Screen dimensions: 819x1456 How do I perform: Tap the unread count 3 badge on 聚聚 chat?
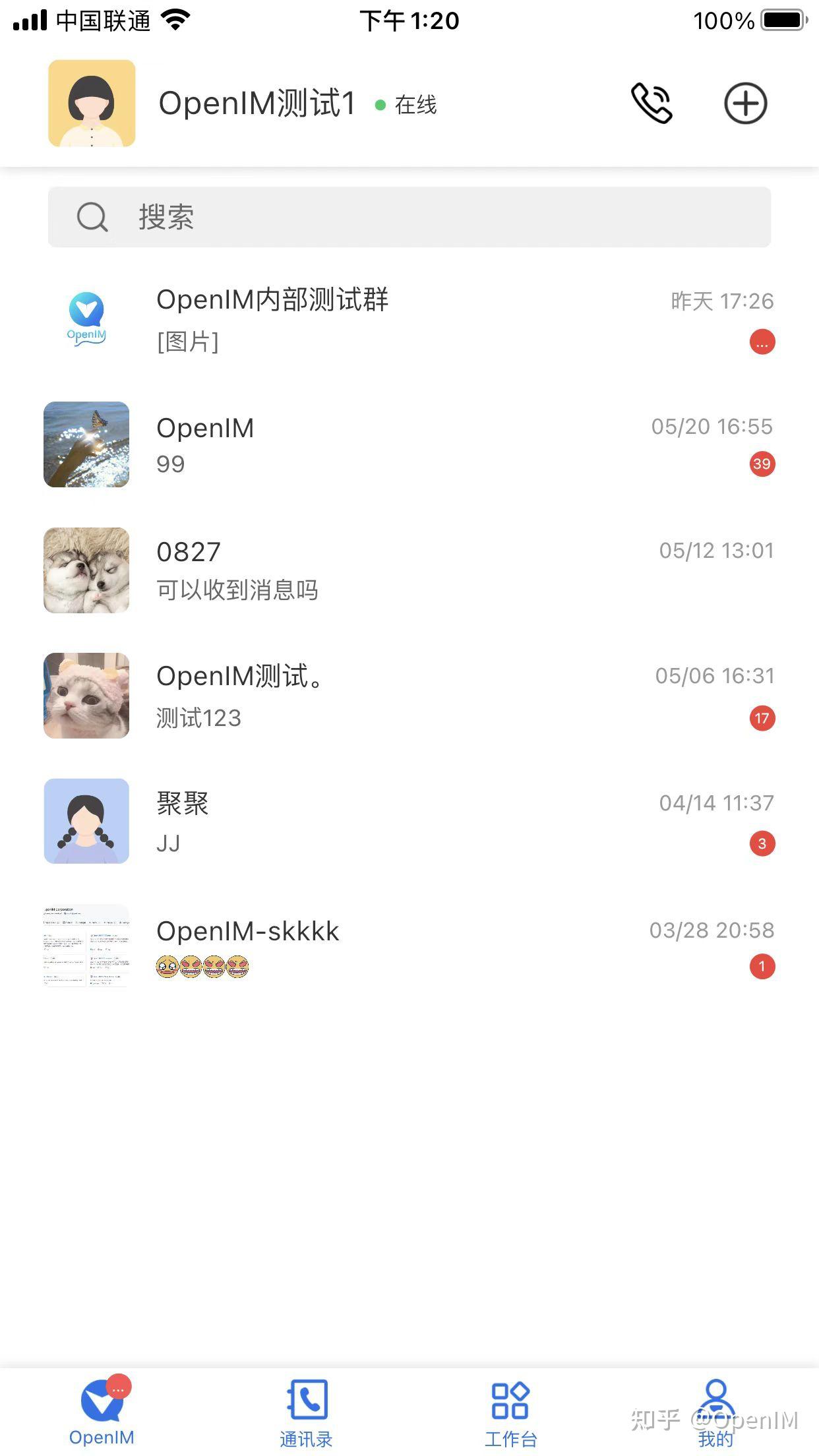[x=762, y=843]
